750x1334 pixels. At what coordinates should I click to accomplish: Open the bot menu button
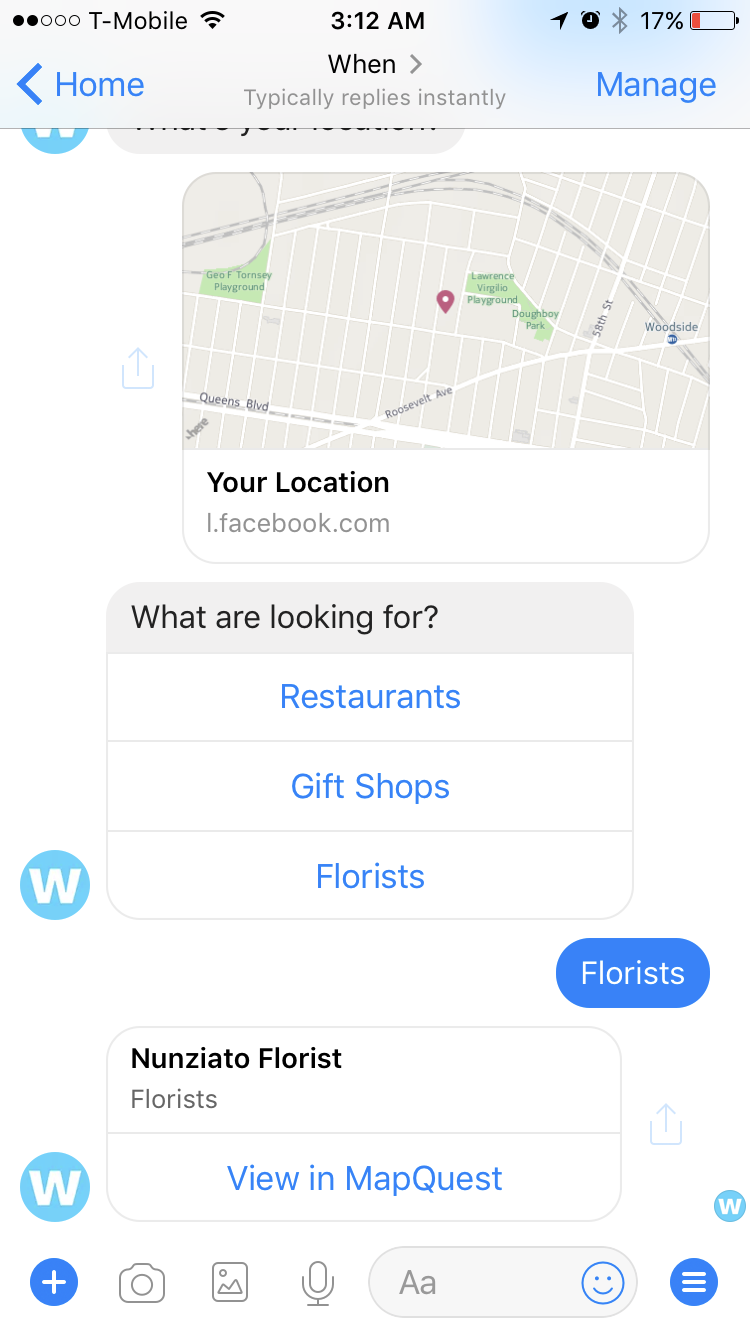coord(694,1282)
